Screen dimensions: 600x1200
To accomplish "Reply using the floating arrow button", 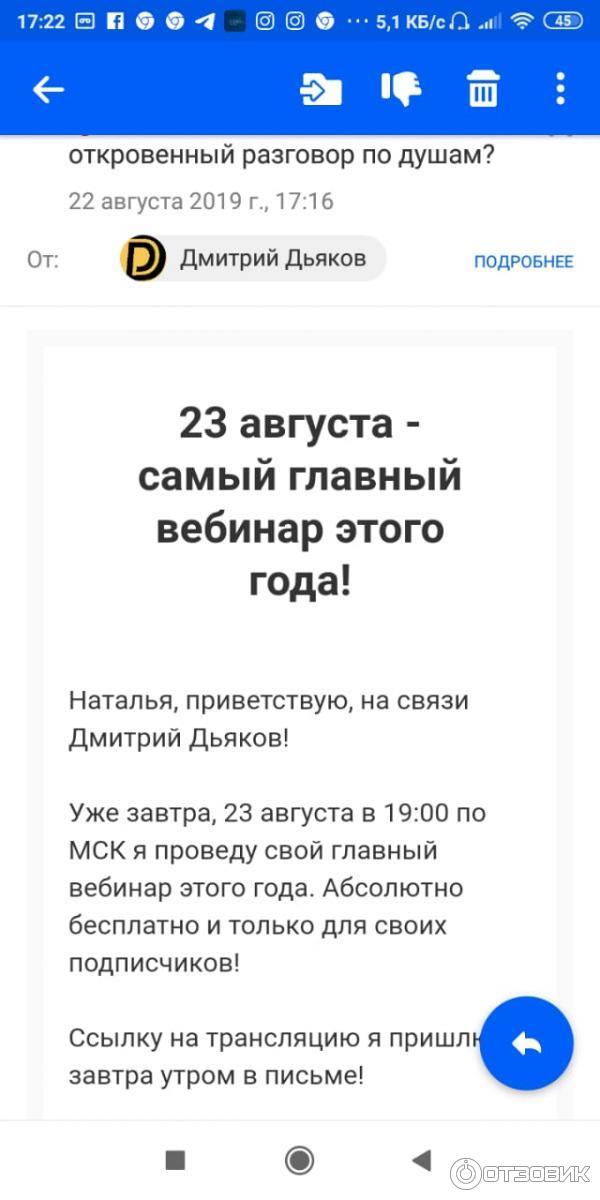I will [x=526, y=1044].
